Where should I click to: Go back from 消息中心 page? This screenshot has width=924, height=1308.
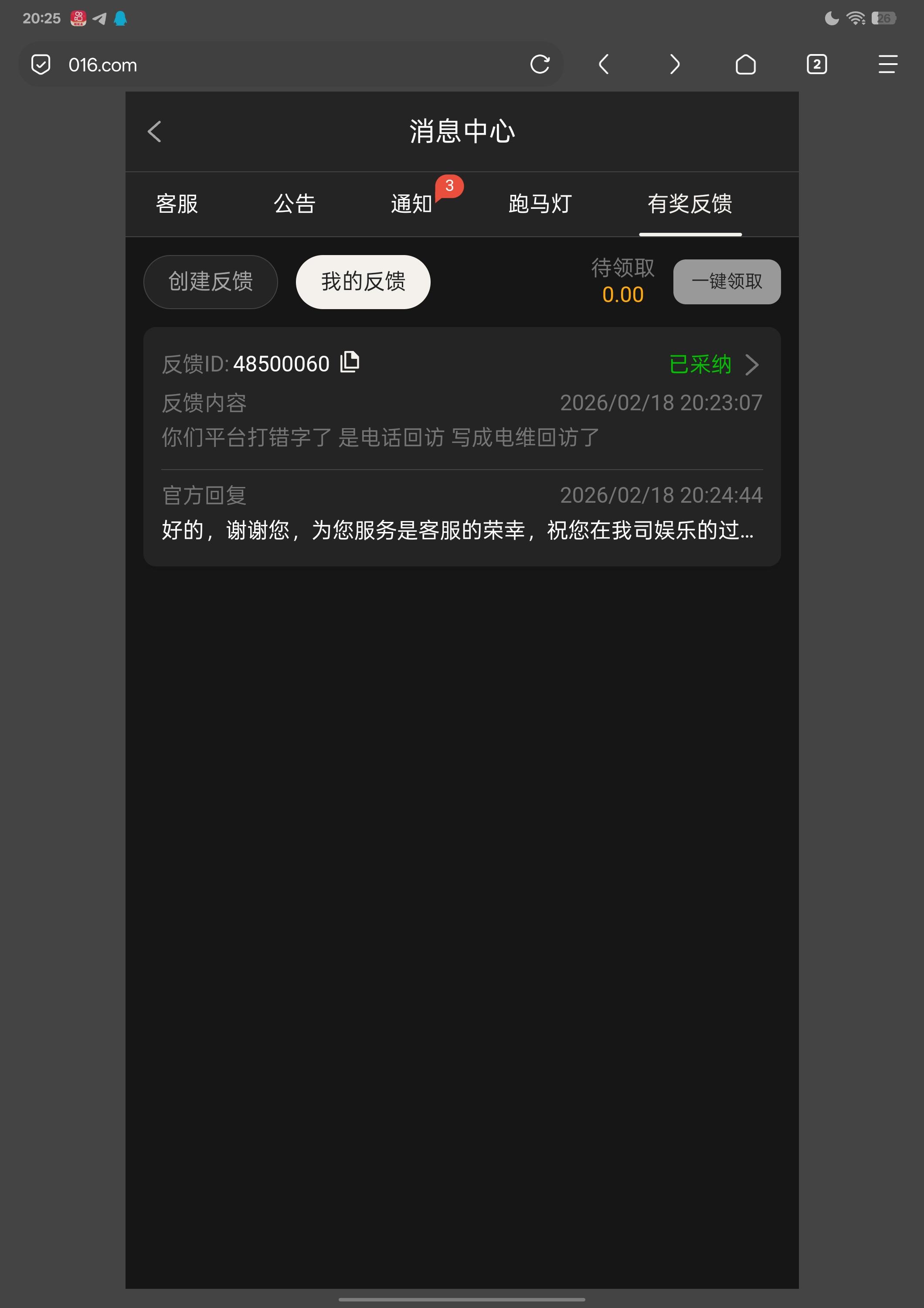154,132
